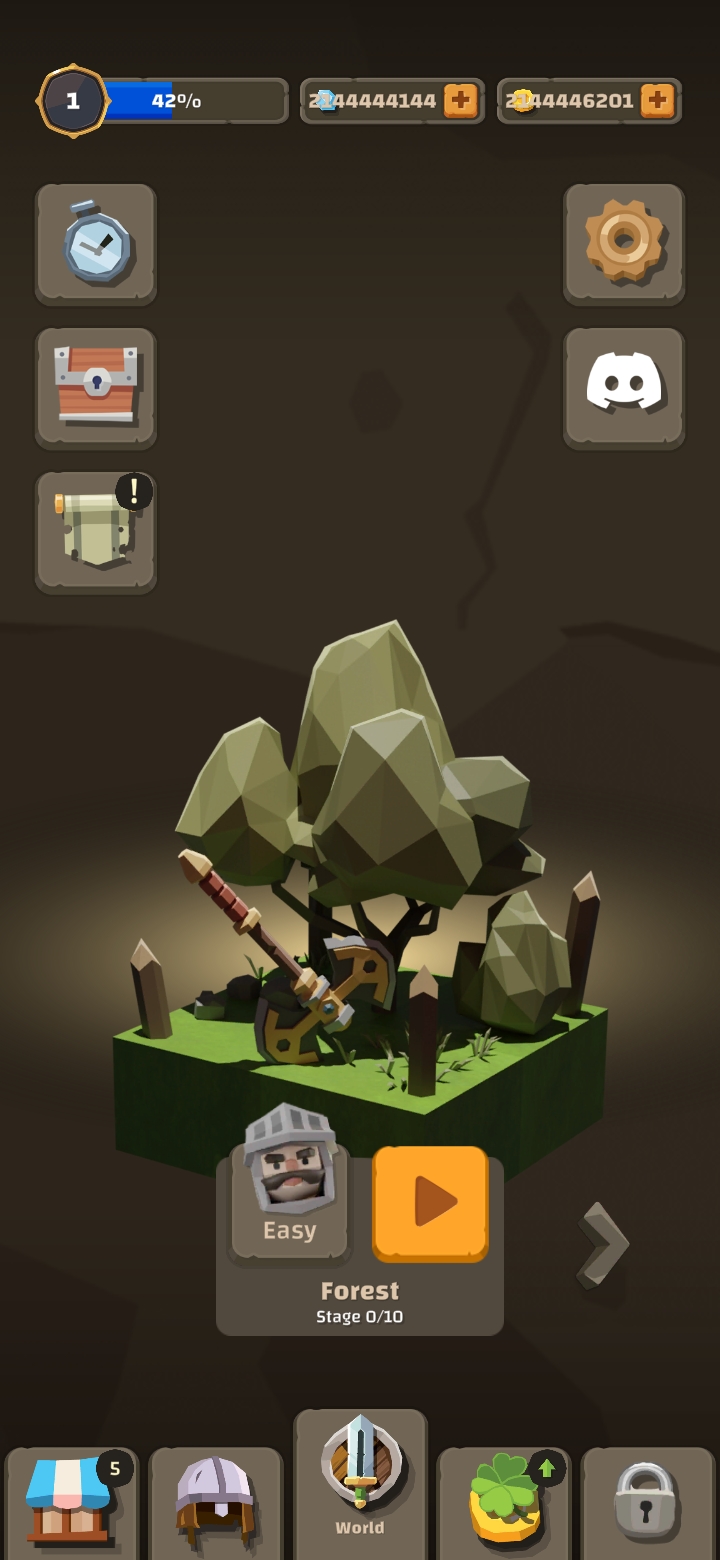Open the Discord link button
720x1560 pixels.
click(x=624, y=388)
